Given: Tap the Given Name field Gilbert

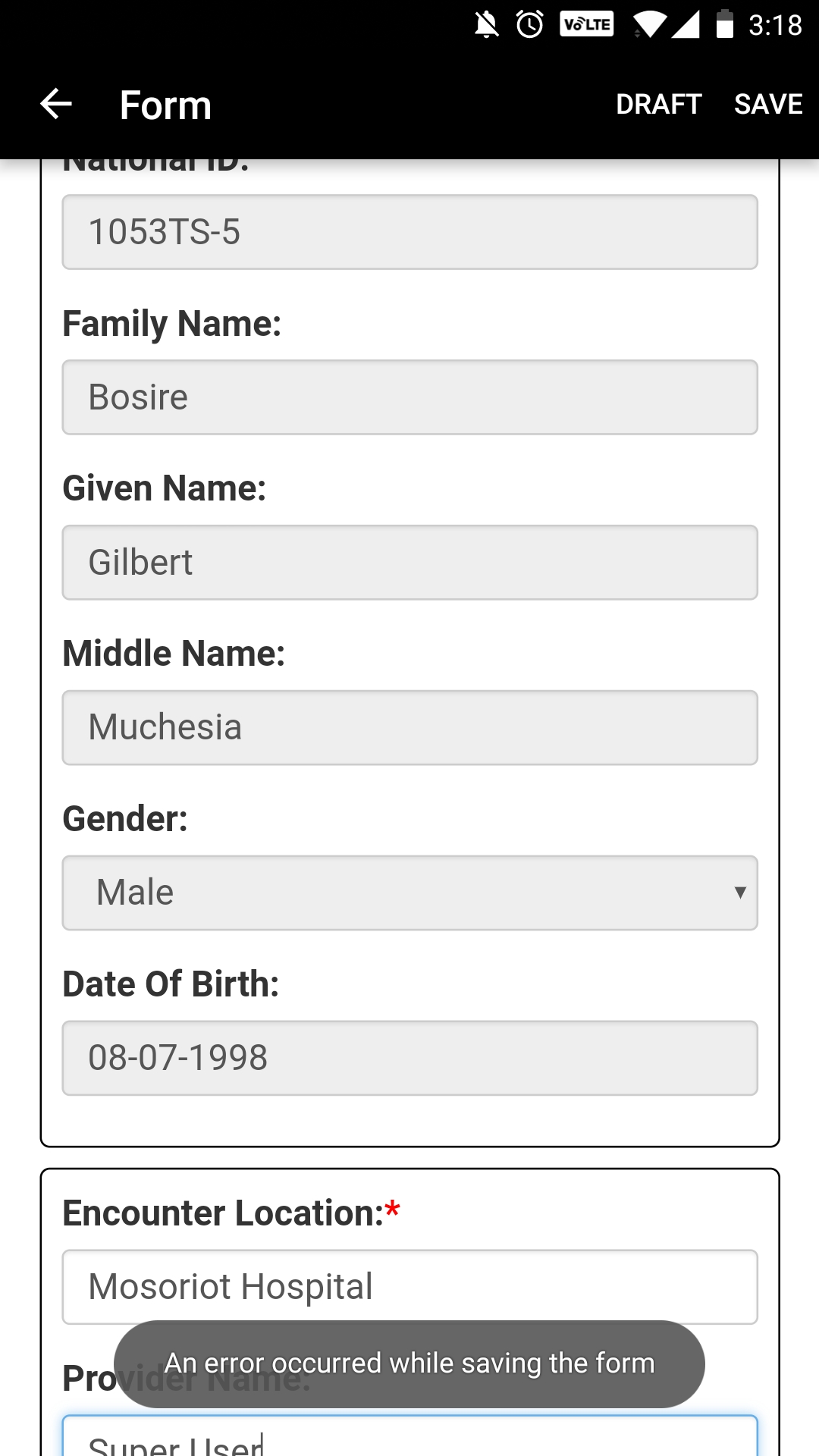Looking at the screenshot, I should 409,563.
